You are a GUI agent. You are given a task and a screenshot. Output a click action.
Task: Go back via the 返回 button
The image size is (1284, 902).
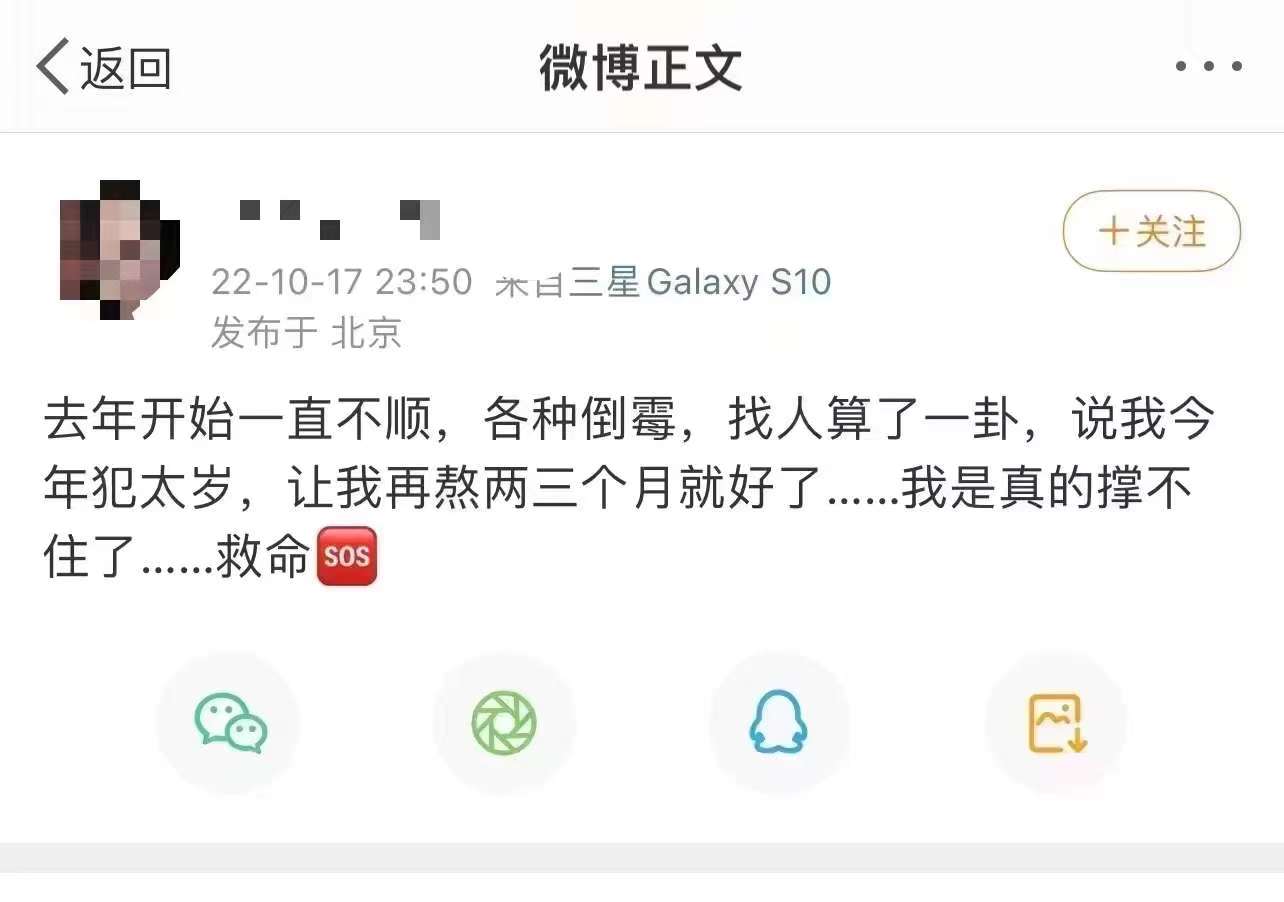coord(104,68)
